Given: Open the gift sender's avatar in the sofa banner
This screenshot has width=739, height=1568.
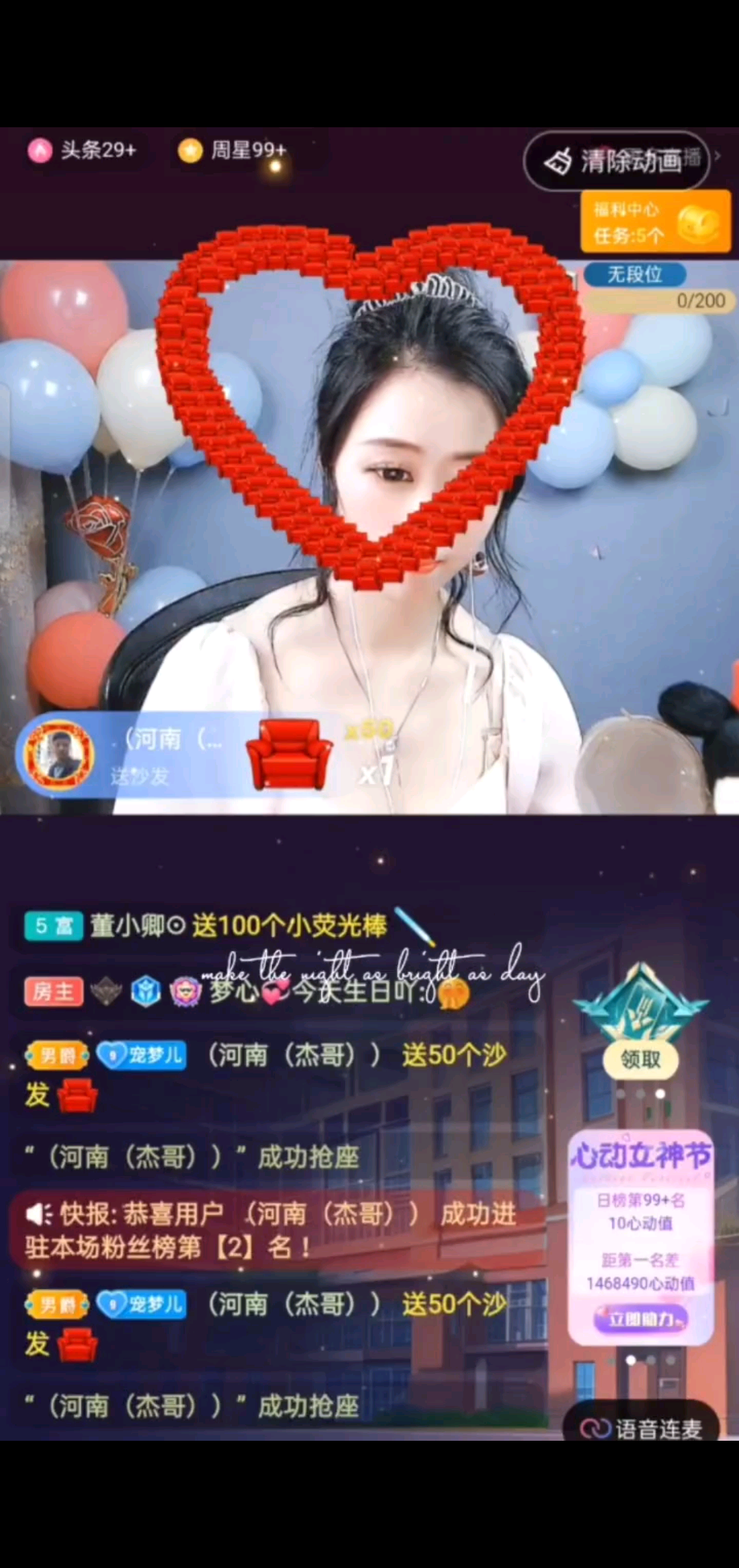Looking at the screenshot, I should tap(59, 754).
